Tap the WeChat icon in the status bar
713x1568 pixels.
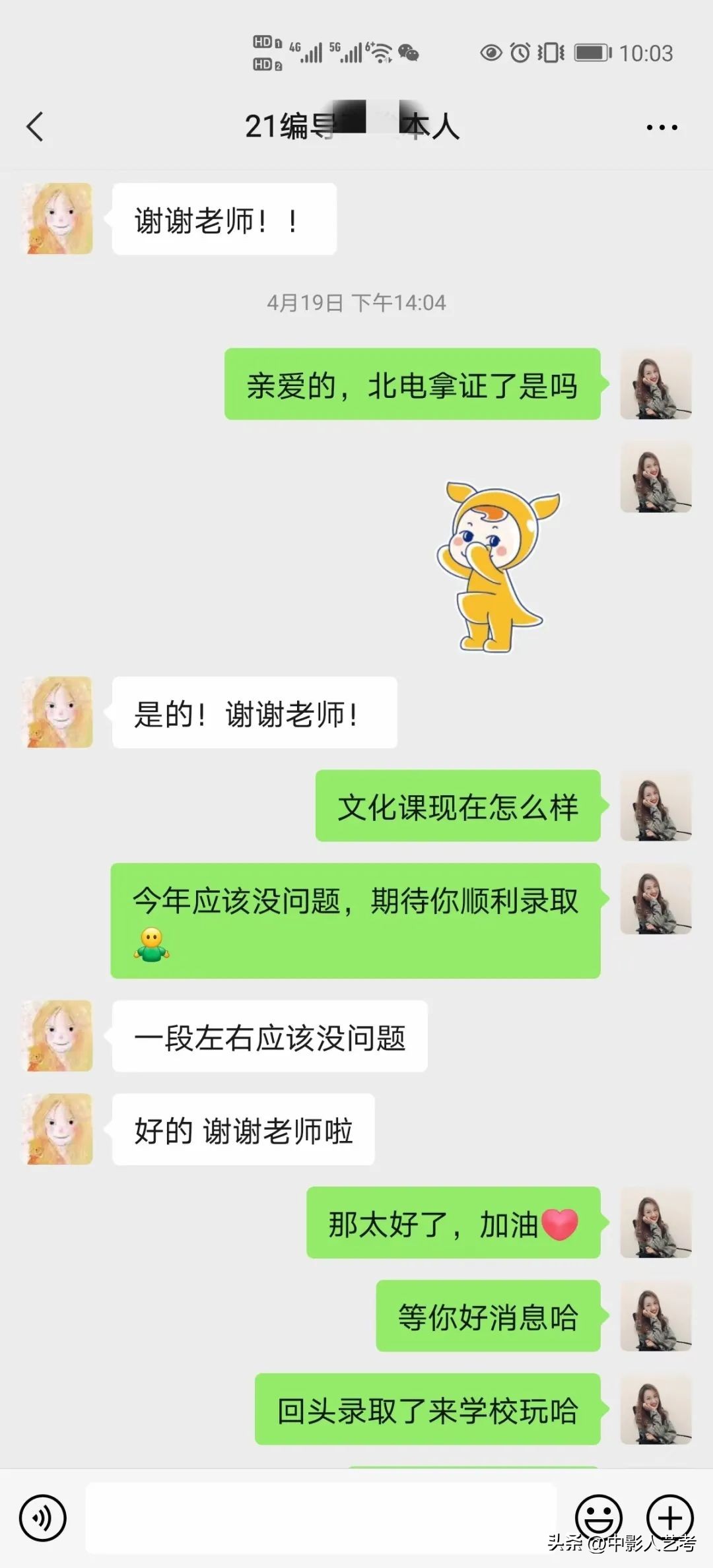pos(409,51)
